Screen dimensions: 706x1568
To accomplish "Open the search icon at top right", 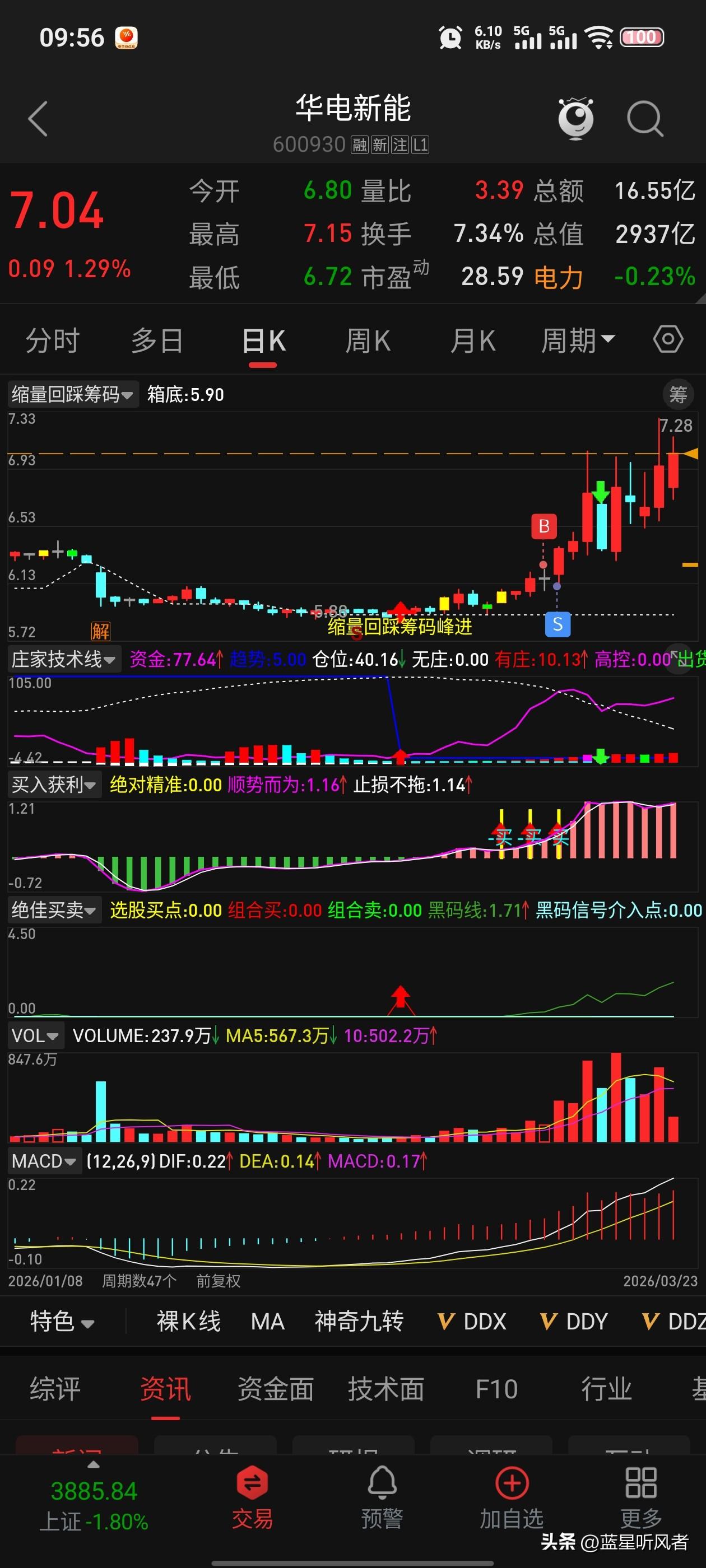I will point(644,119).
